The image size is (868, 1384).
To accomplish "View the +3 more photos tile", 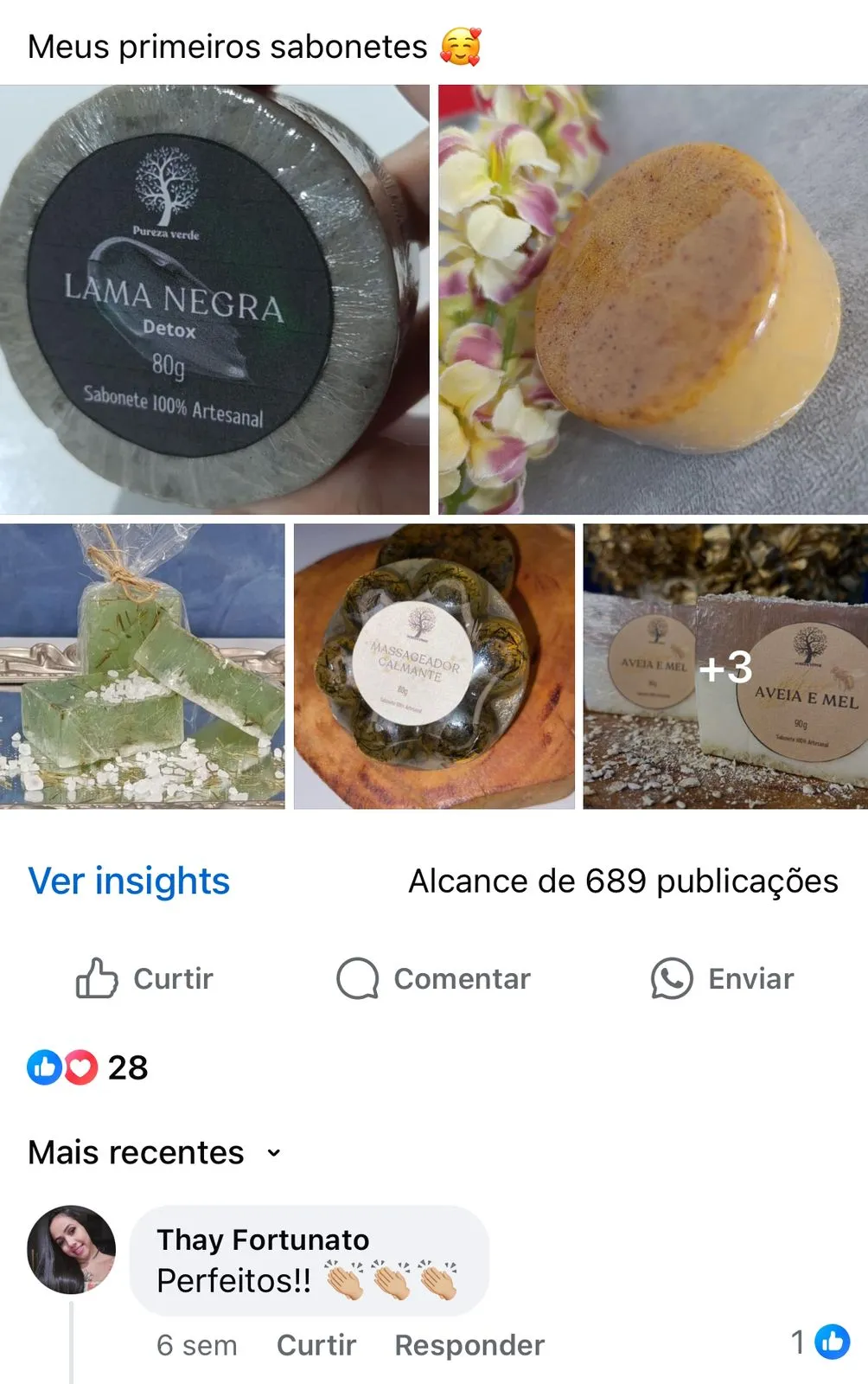I will point(725,666).
